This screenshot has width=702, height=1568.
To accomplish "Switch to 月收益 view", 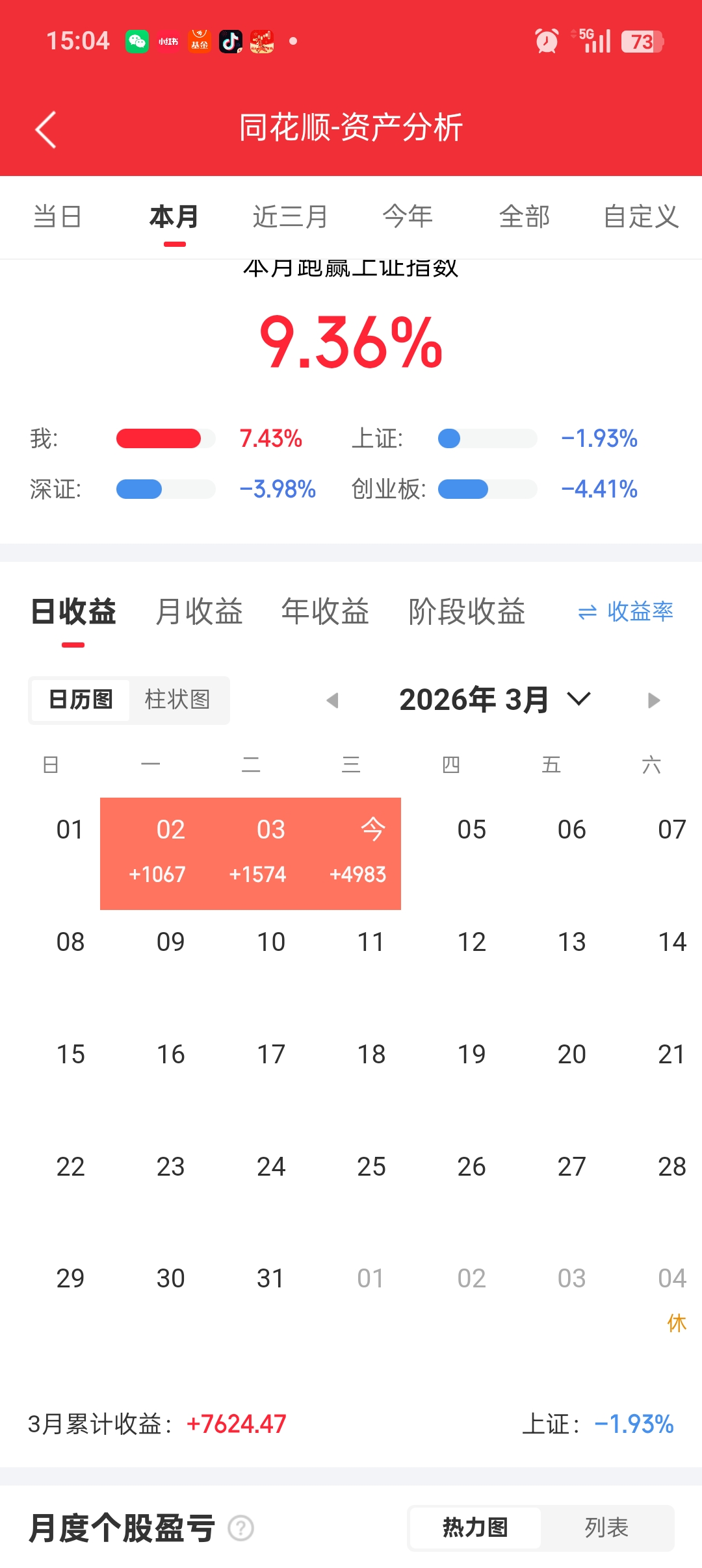I will tap(199, 612).
